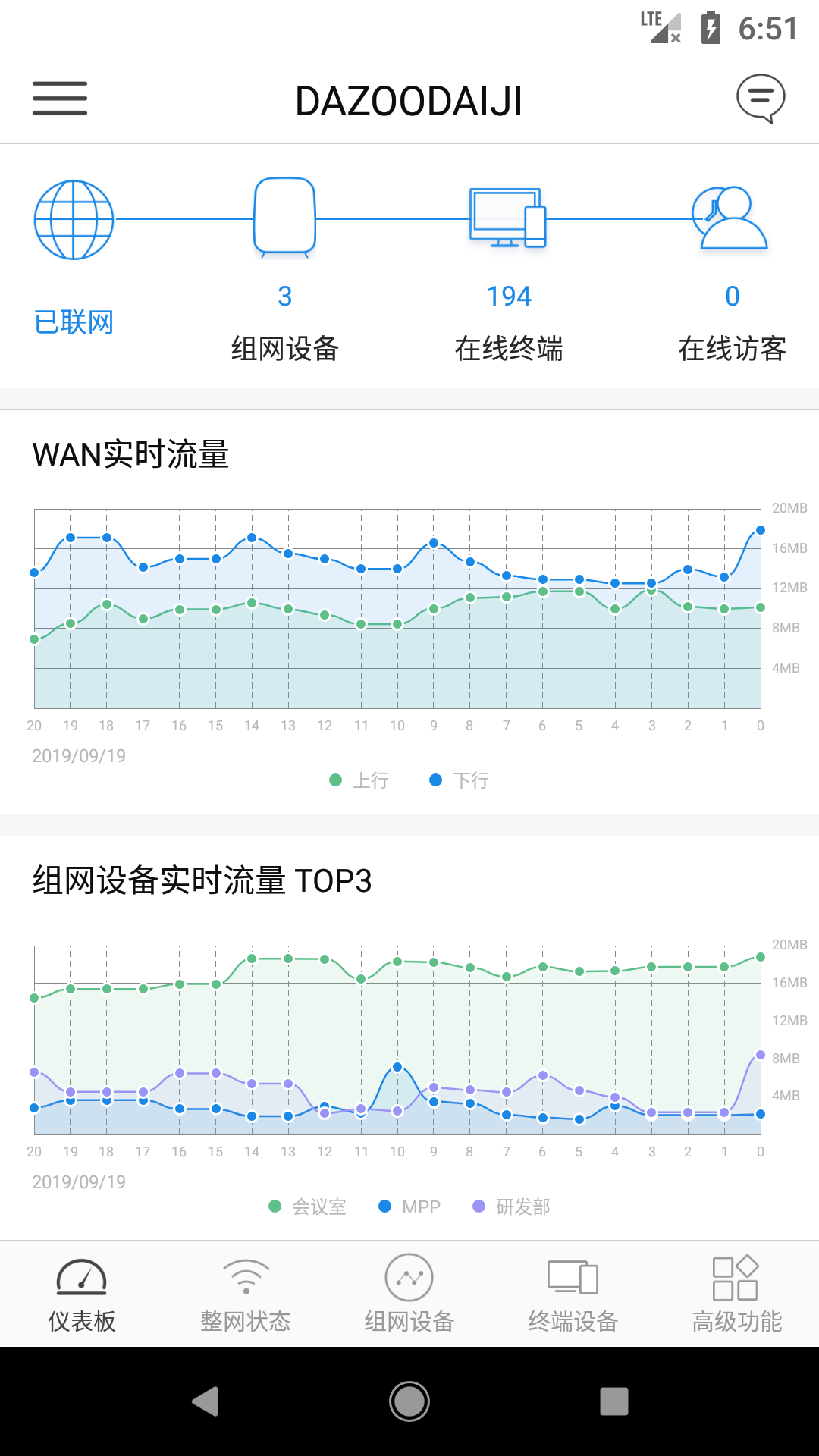Click the 194 online terminals count
819x1456 pixels.
510,297
